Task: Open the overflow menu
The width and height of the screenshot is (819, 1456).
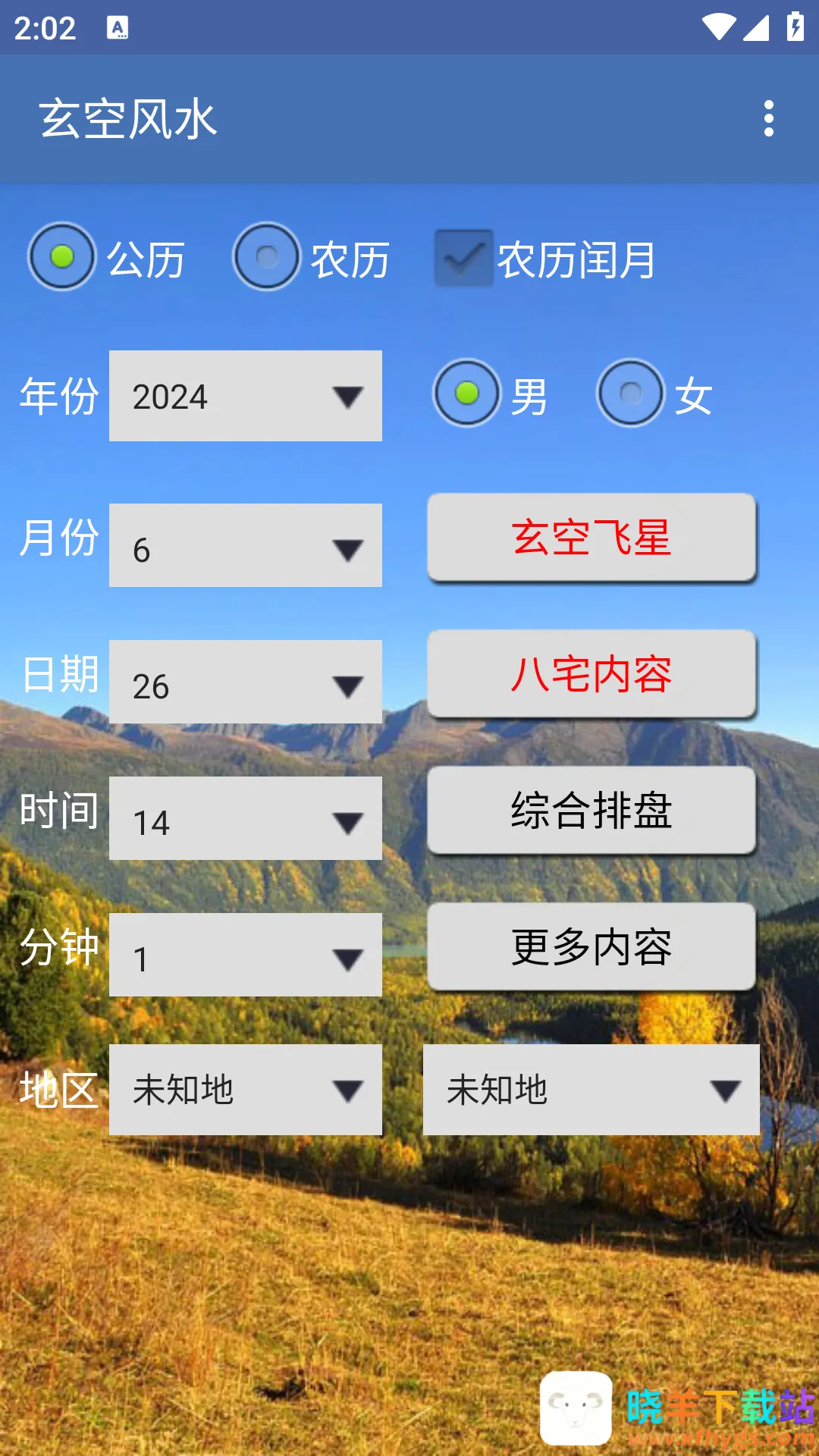Action: click(x=768, y=119)
